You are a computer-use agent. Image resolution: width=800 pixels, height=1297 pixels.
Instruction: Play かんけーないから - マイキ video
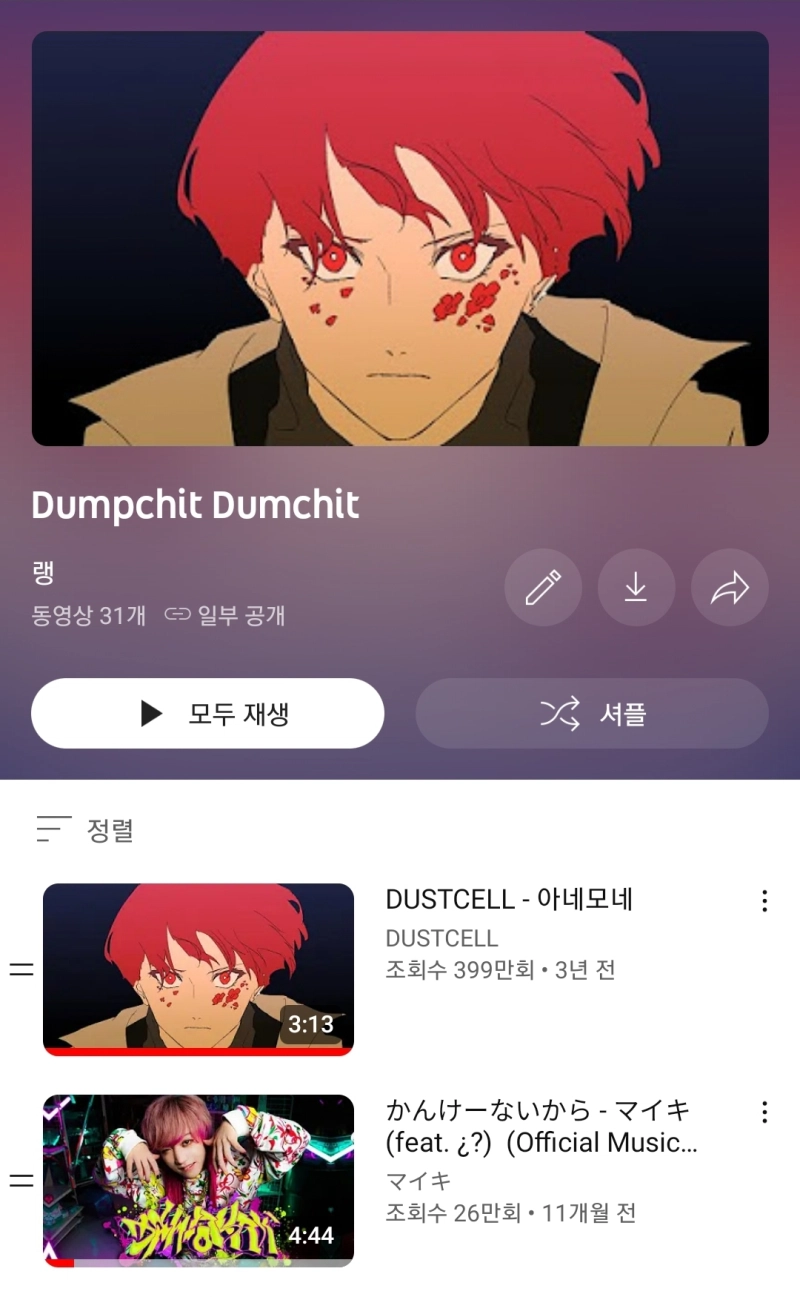[198, 1180]
